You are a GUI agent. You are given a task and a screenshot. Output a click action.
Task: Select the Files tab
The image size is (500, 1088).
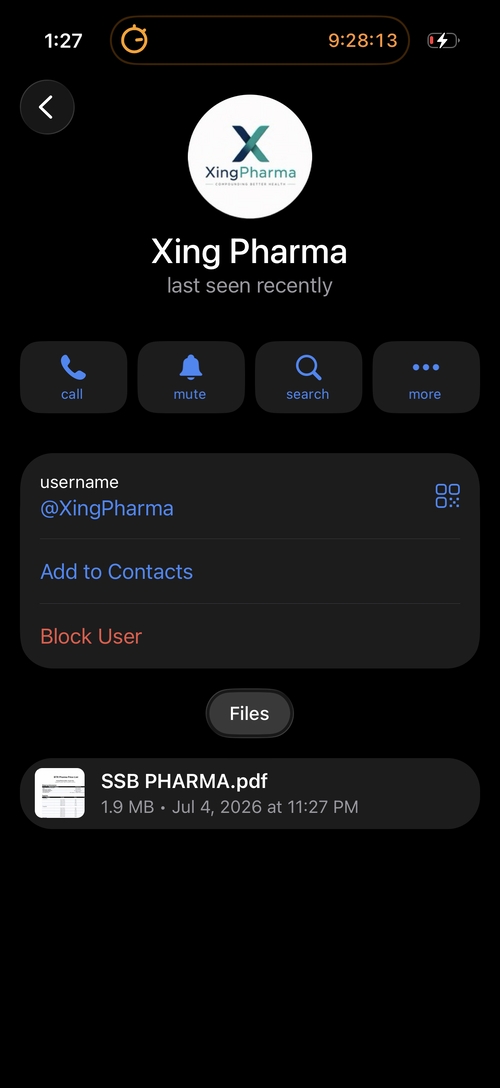pyautogui.click(x=250, y=713)
